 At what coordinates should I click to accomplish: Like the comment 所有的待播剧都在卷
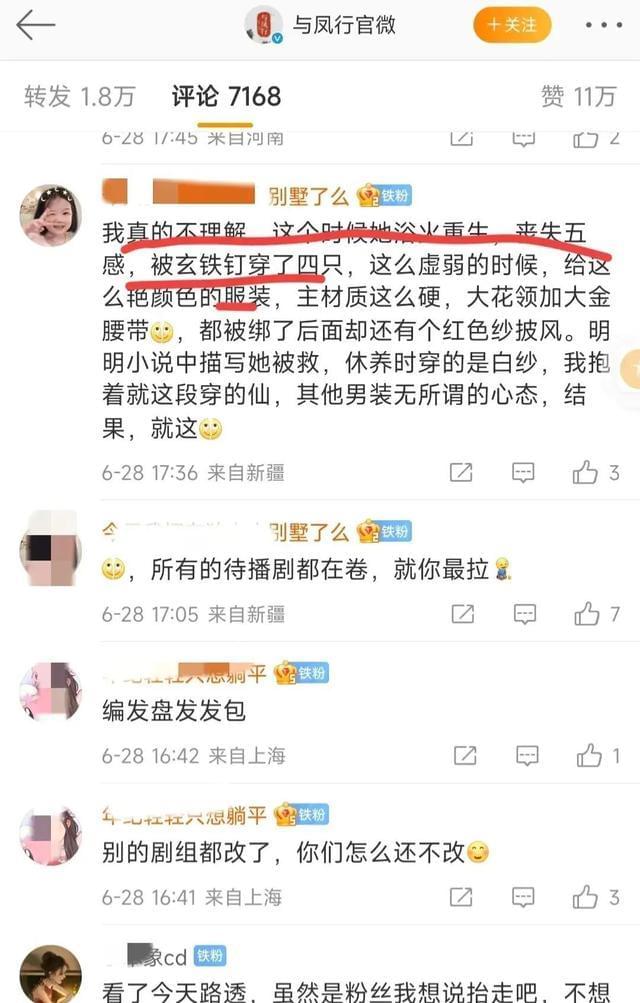[588, 613]
